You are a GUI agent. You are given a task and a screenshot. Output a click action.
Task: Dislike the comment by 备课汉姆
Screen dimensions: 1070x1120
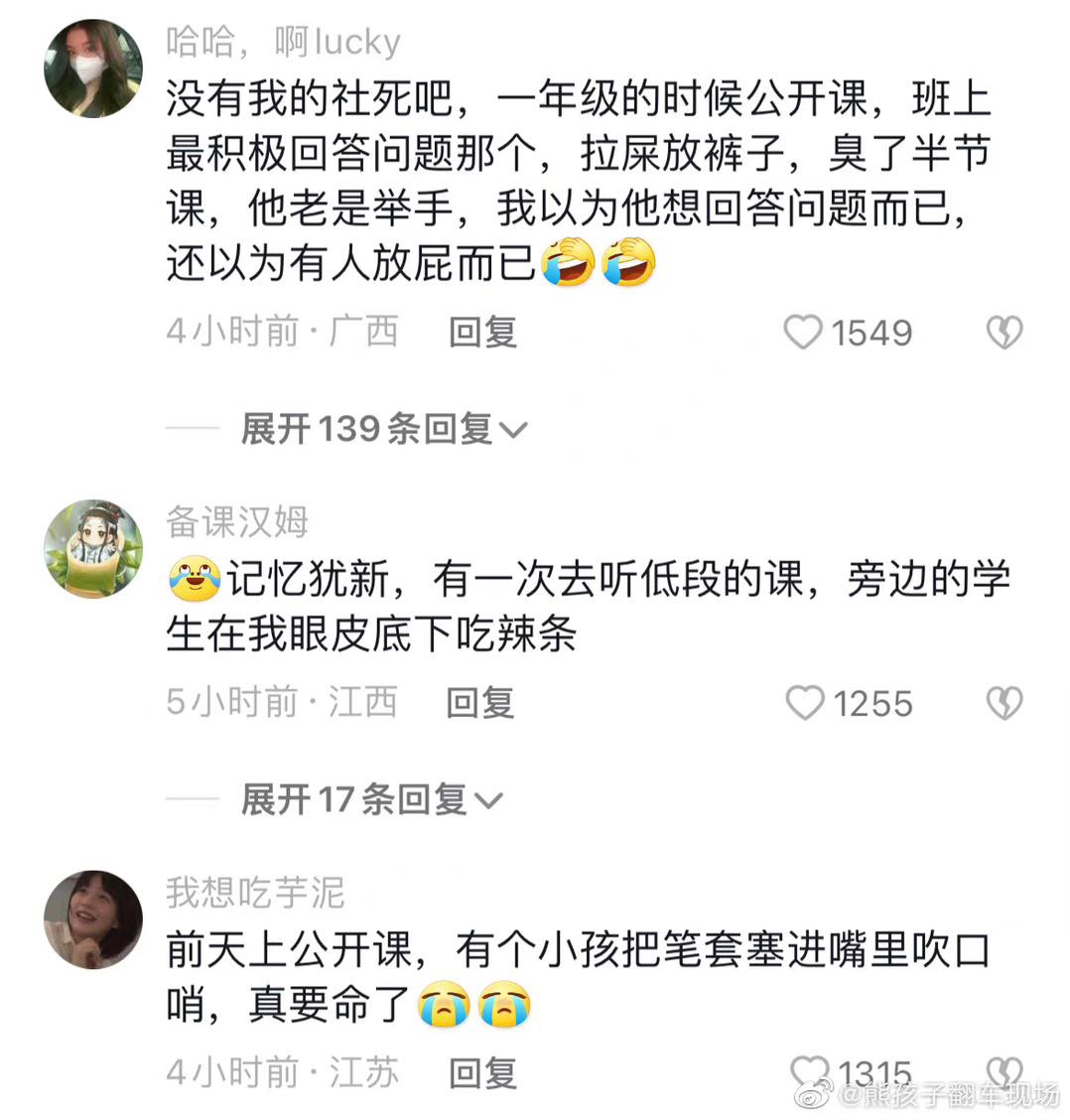[1004, 703]
